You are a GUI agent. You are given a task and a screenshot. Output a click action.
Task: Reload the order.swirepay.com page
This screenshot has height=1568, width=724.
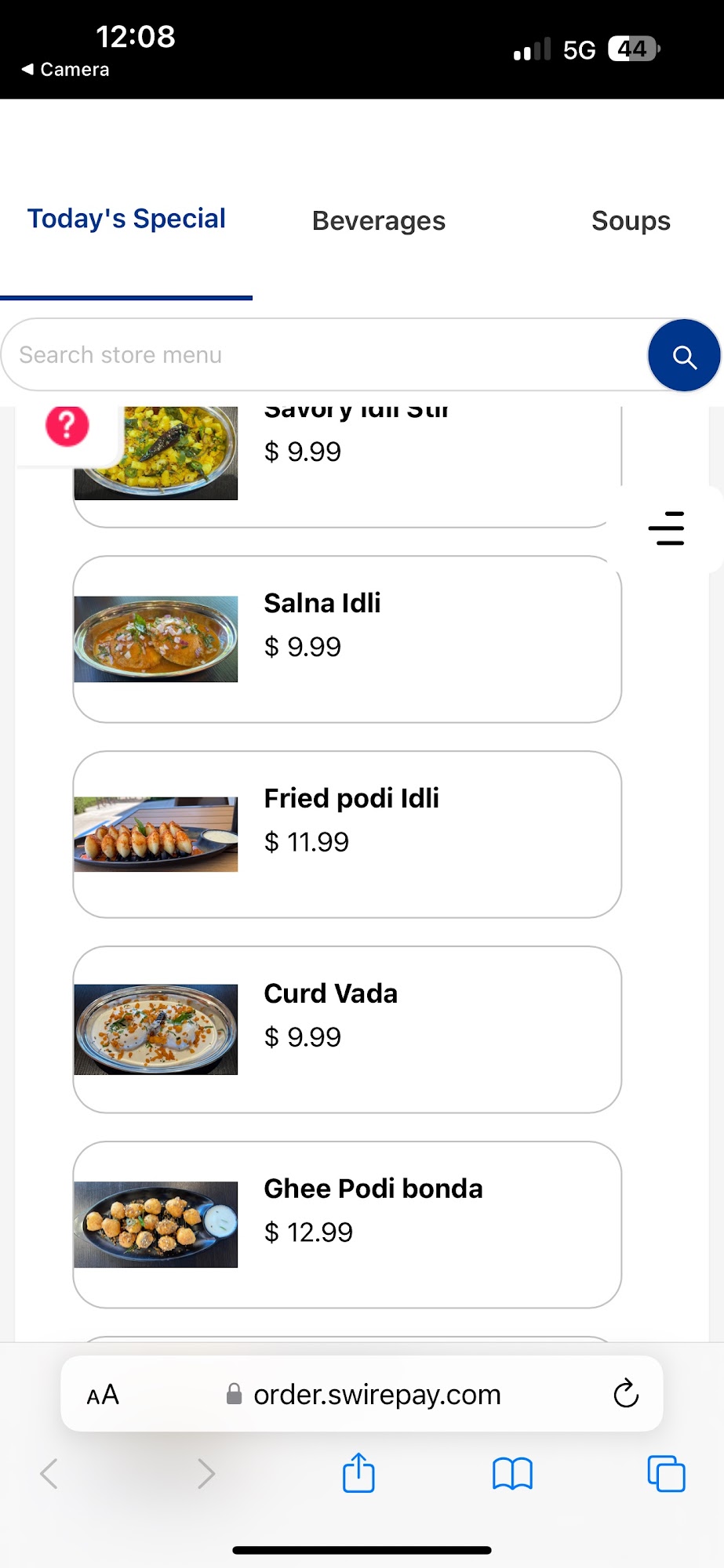click(625, 1394)
